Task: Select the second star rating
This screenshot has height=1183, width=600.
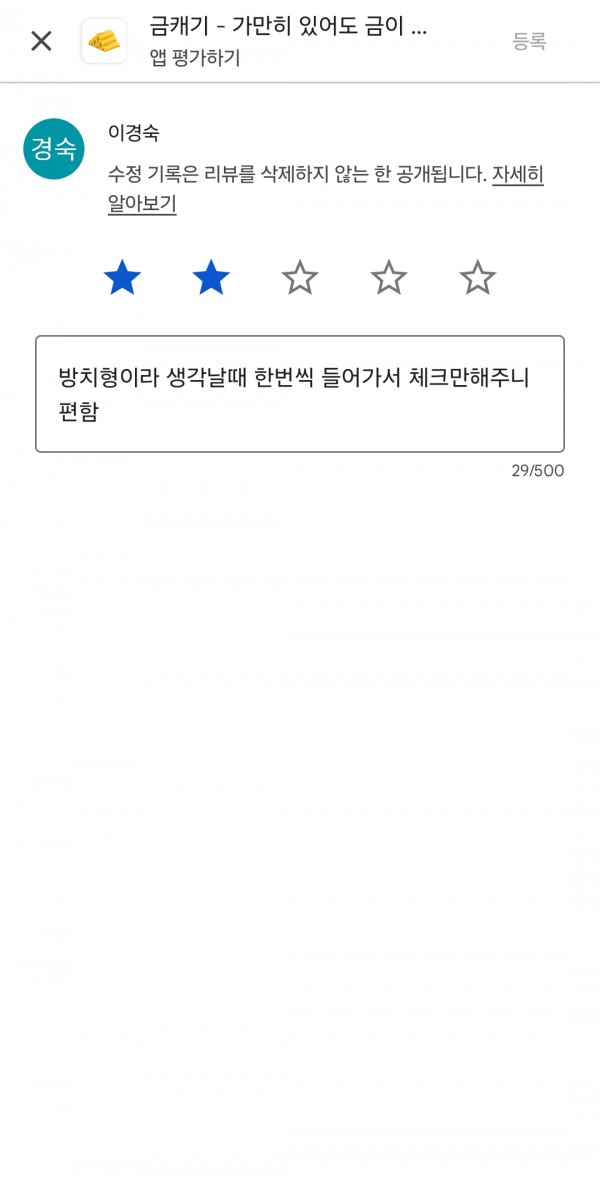Action: [x=211, y=278]
